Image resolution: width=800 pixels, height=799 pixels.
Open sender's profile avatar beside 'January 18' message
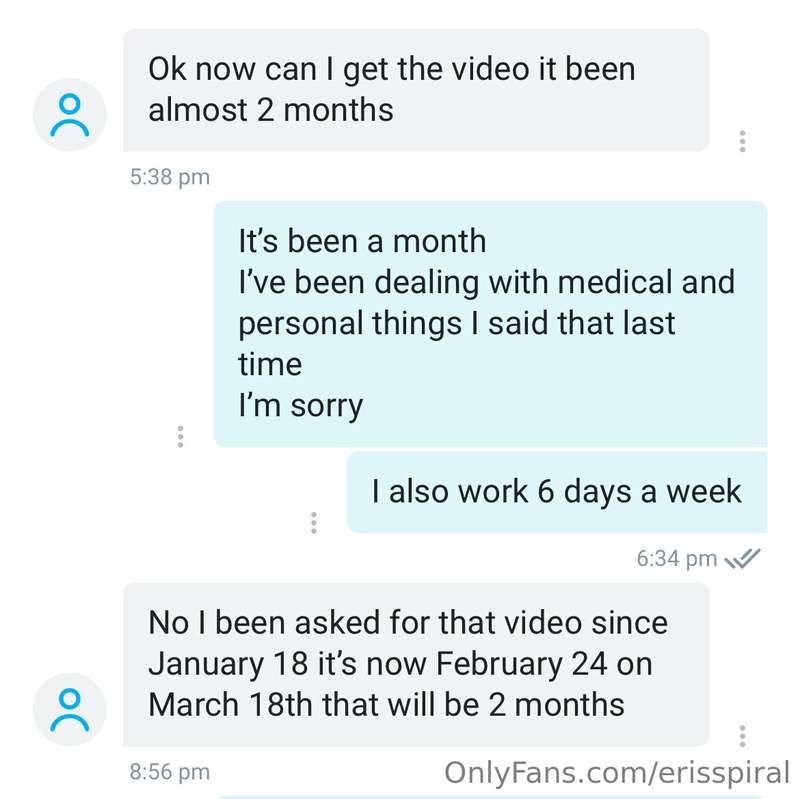pos(69,711)
